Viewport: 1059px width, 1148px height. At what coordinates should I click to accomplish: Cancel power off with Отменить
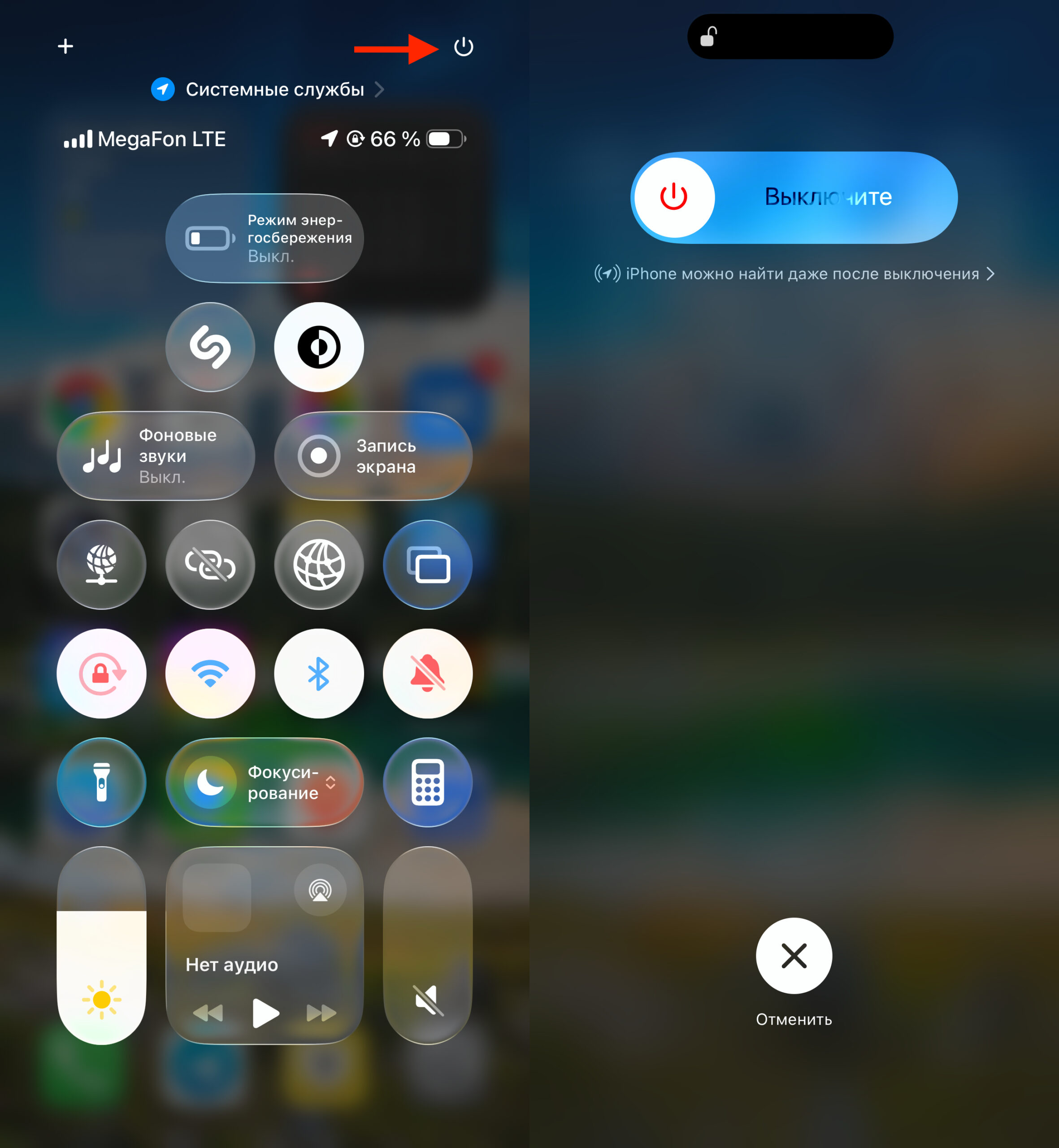click(x=794, y=956)
